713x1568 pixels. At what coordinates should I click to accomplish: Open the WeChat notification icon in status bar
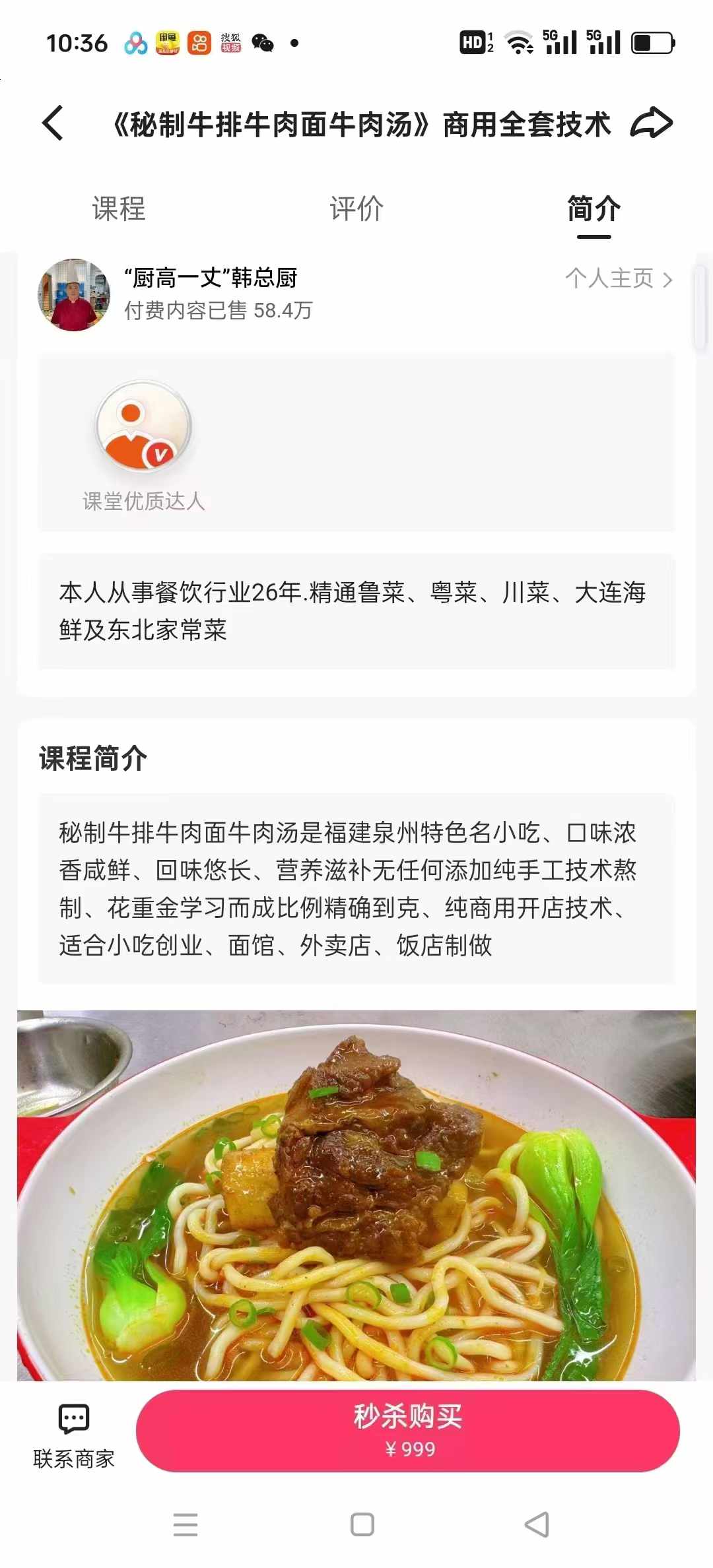[x=263, y=42]
